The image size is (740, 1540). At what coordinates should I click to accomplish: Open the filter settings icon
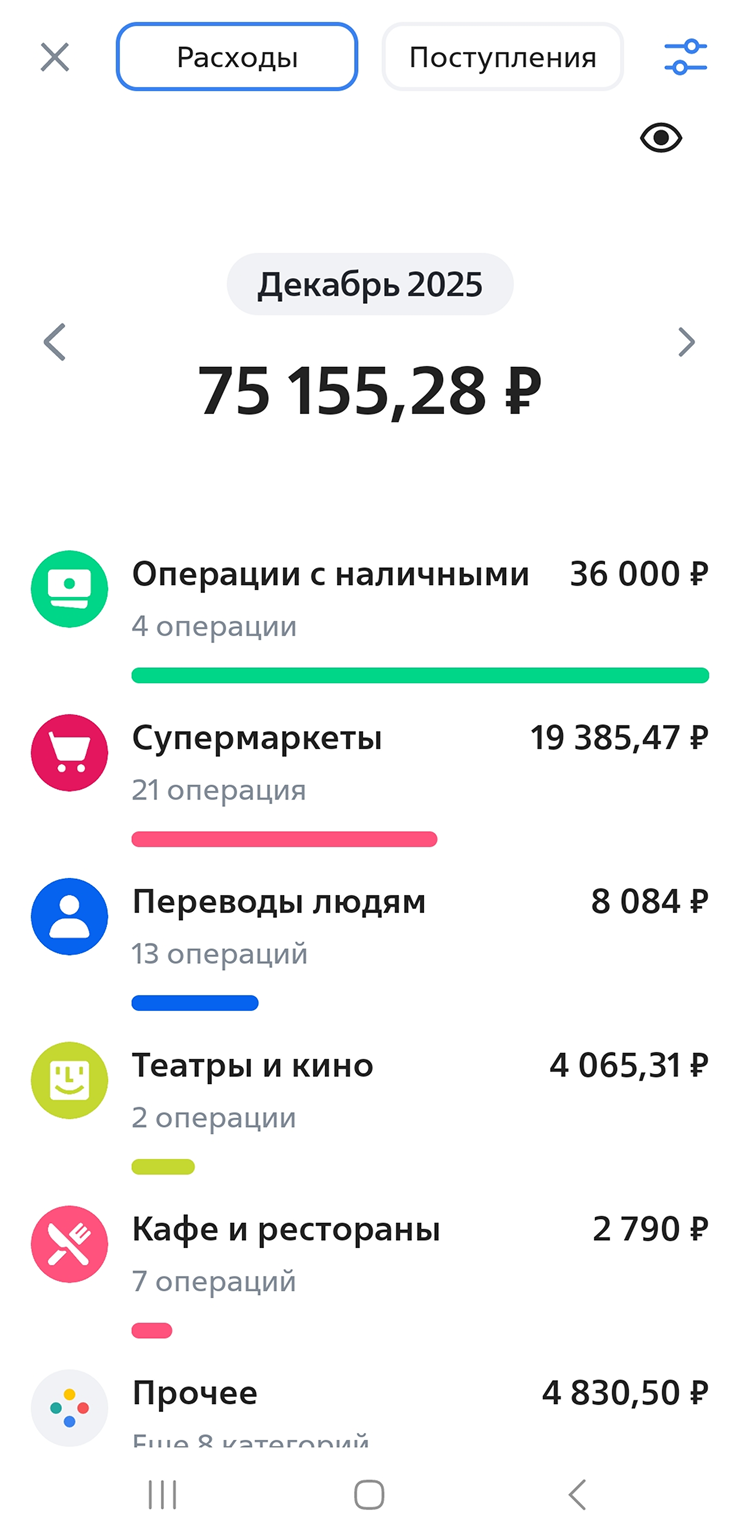coord(685,57)
